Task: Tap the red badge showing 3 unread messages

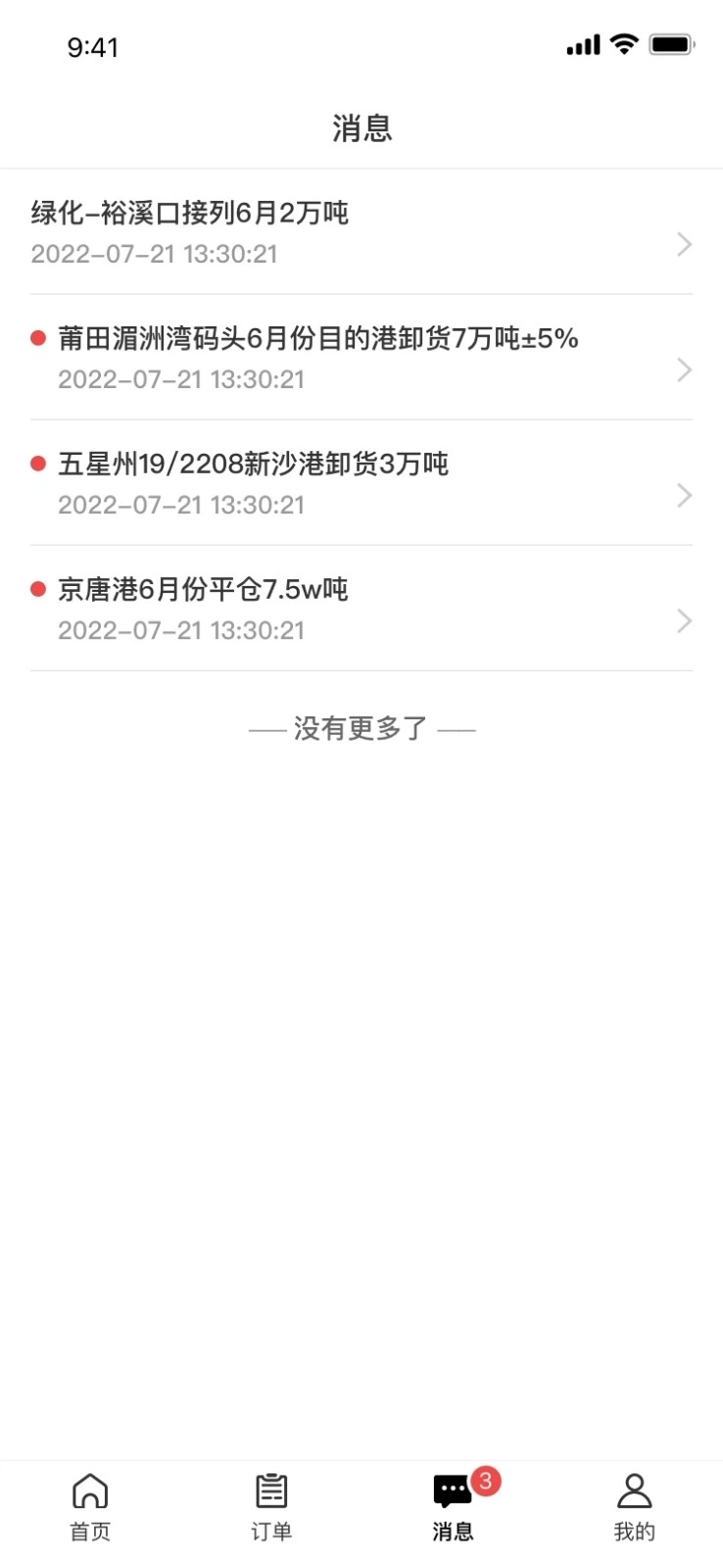Action: 486,1475
